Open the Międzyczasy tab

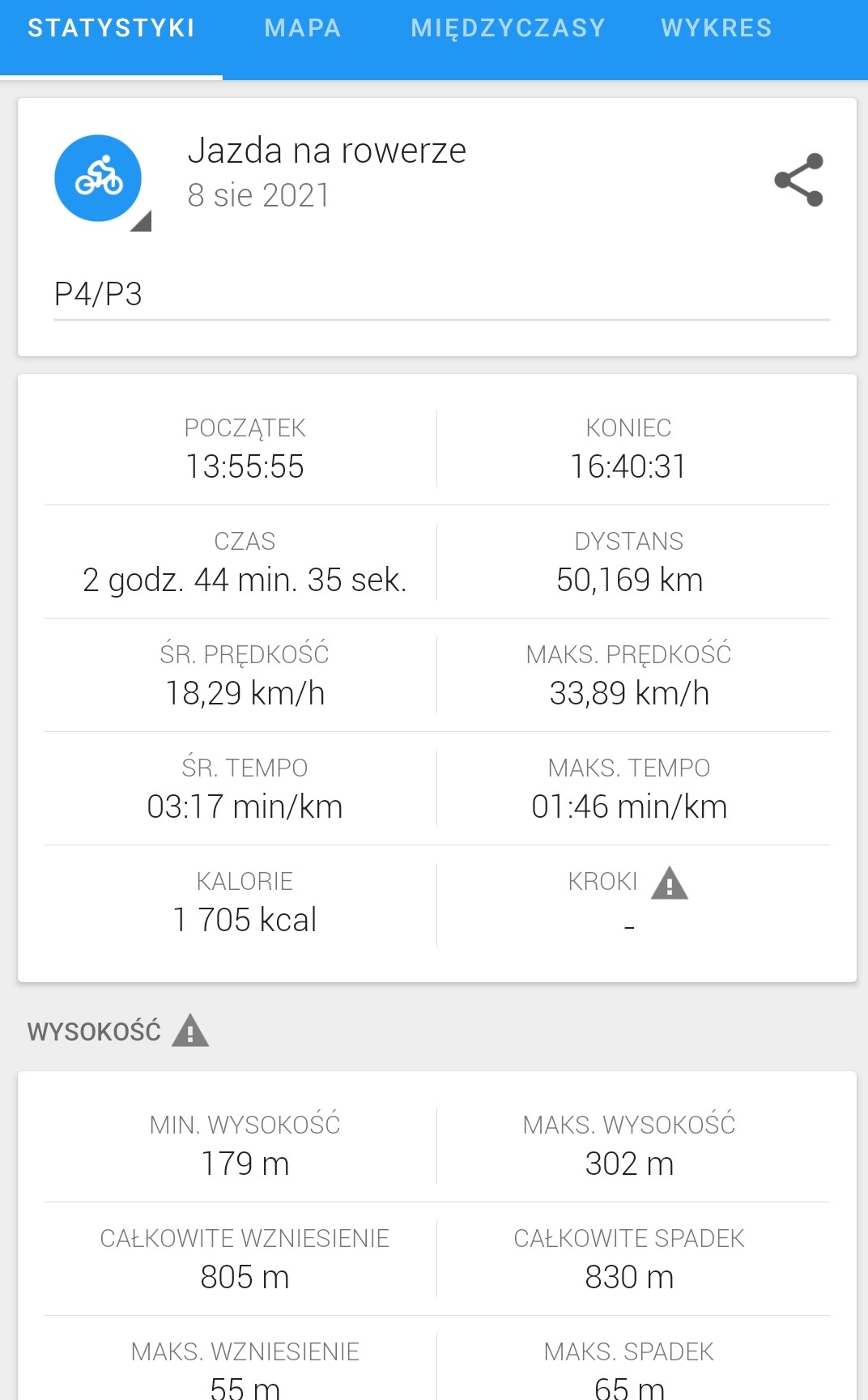(x=508, y=29)
